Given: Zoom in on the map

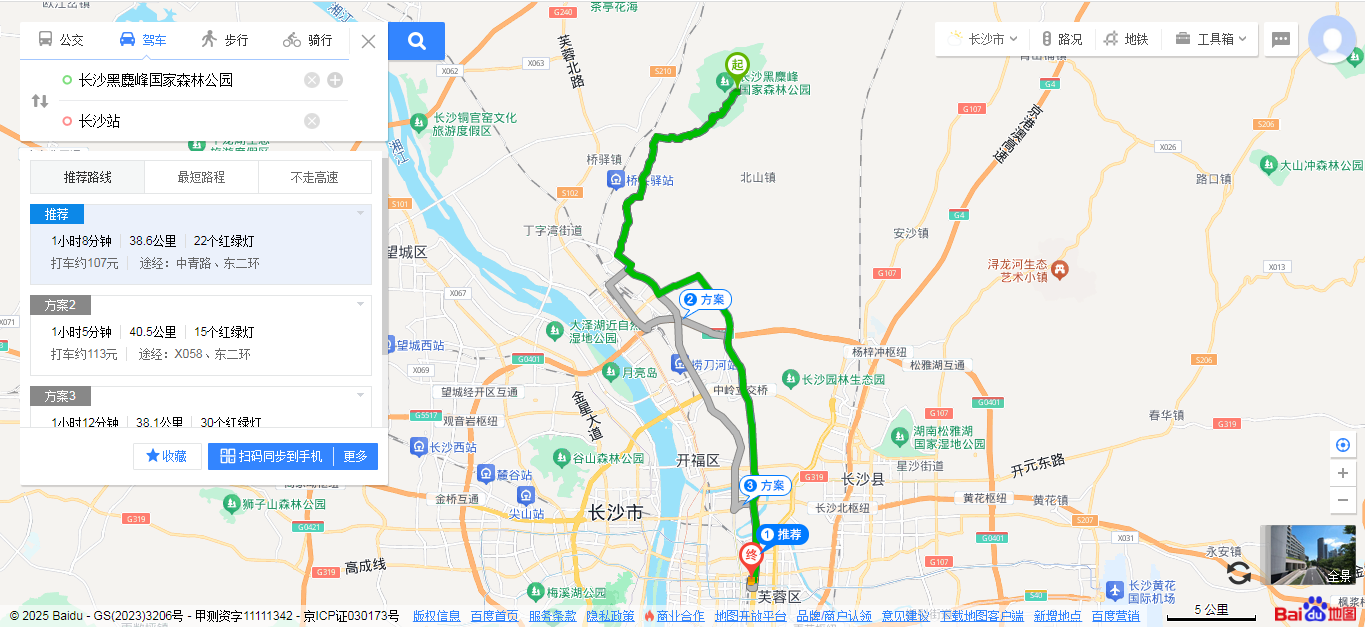Looking at the screenshot, I should [1343, 473].
